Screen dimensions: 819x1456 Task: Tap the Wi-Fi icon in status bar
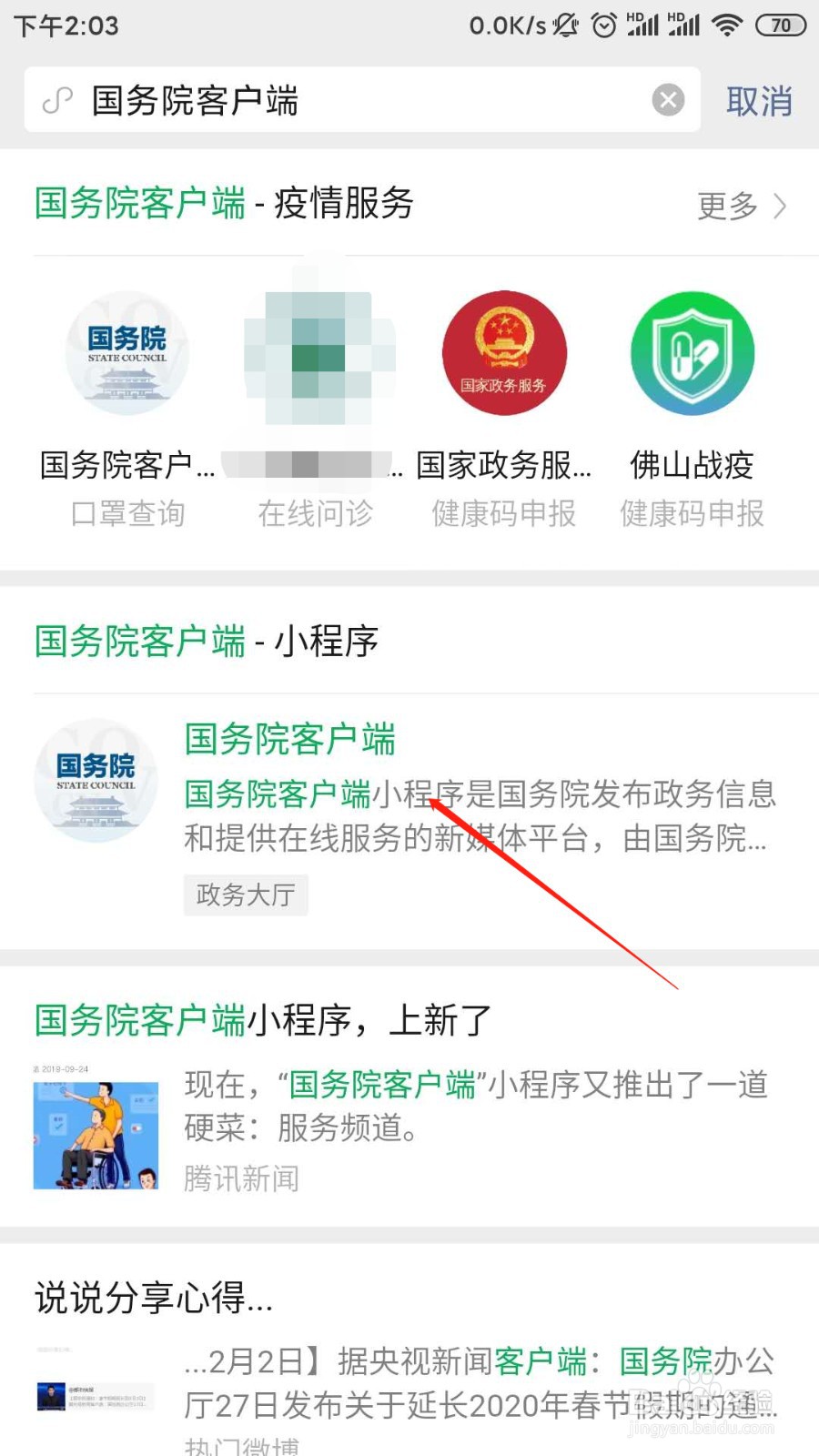(727, 25)
